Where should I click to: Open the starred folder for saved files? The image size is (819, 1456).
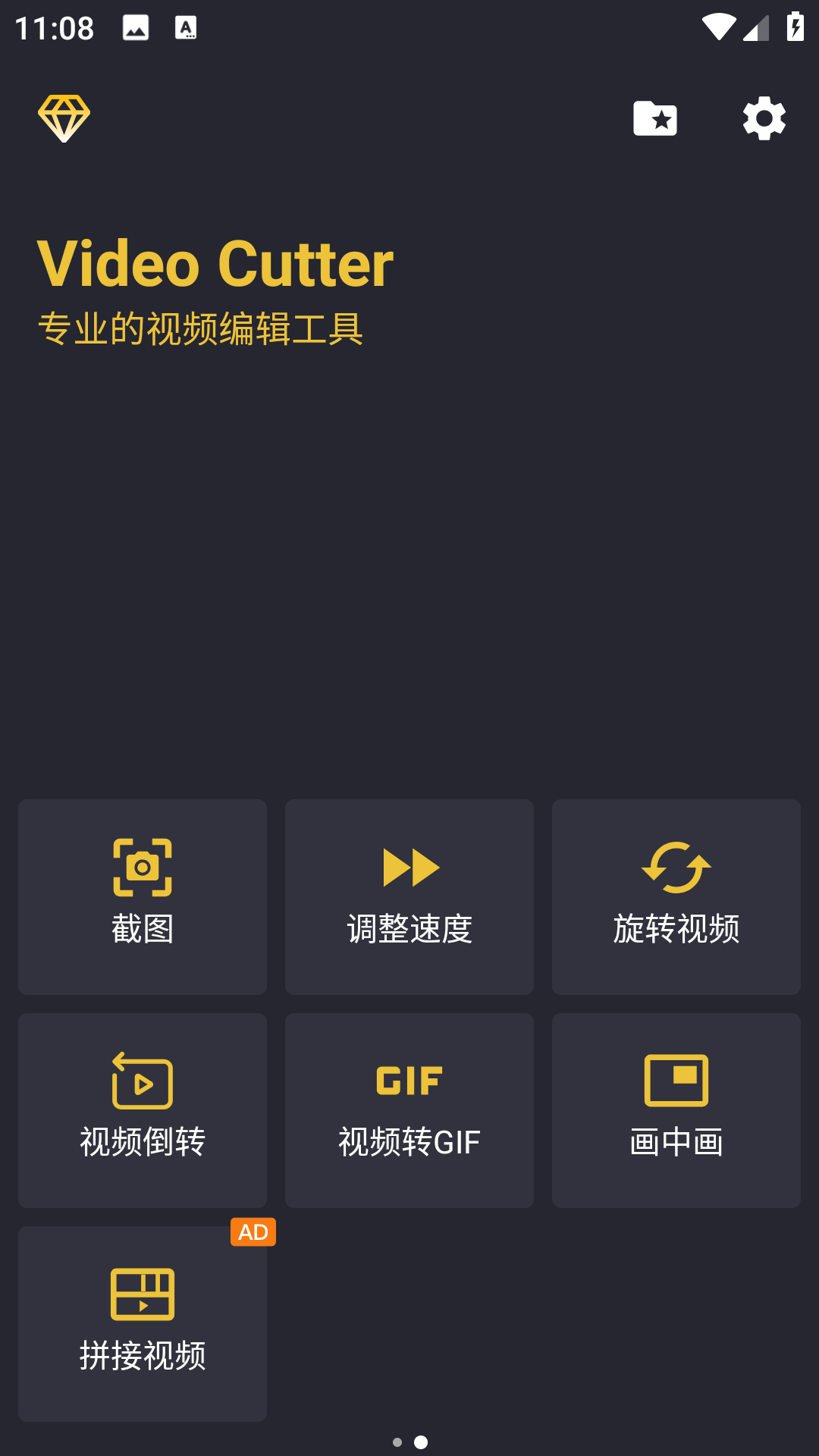[x=655, y=118]
